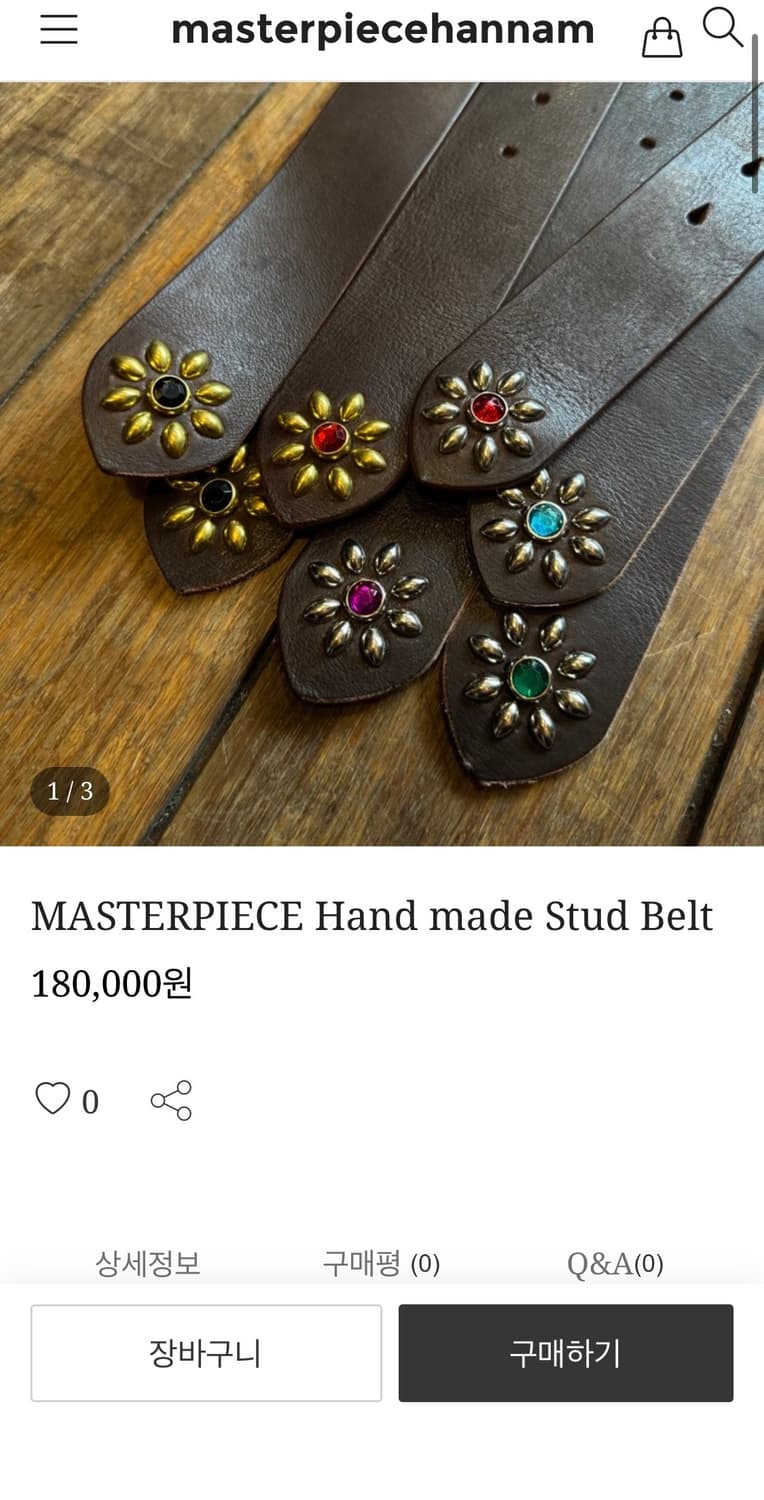Image resolution: width=764 pixels, height=1500 pixels.
Task: Expand the search bar
Action: point(724,30)
